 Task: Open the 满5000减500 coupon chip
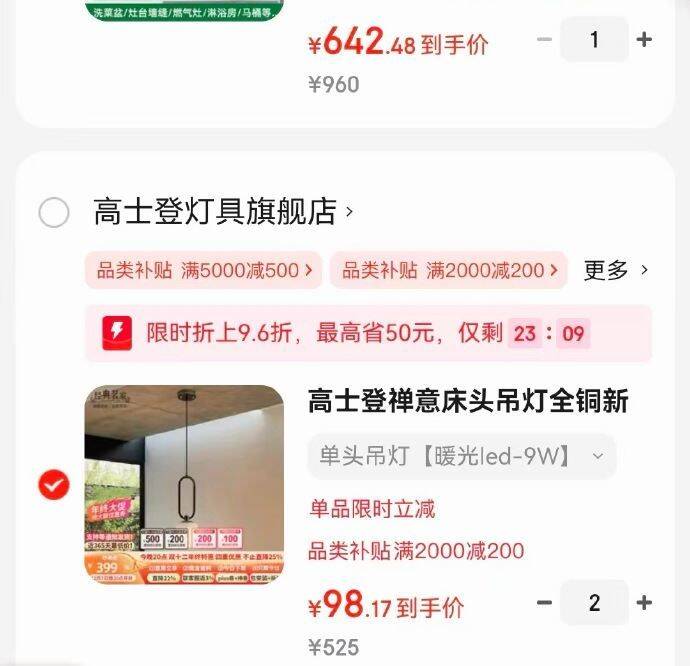coord(204,270)
